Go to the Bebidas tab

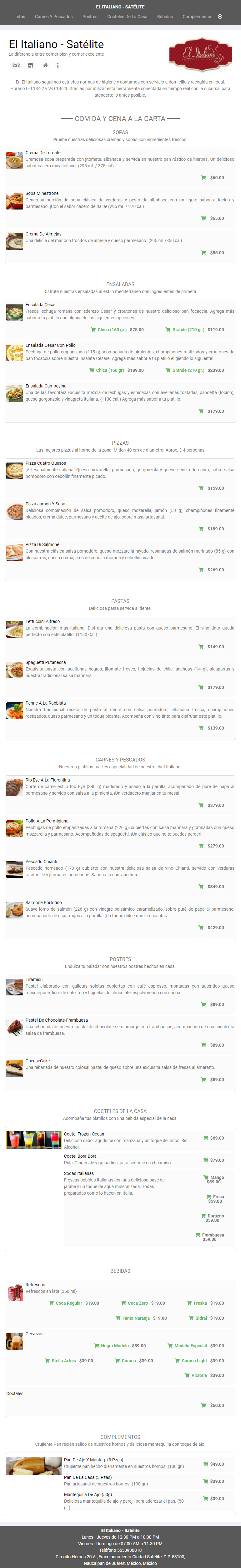click(165, 17)
